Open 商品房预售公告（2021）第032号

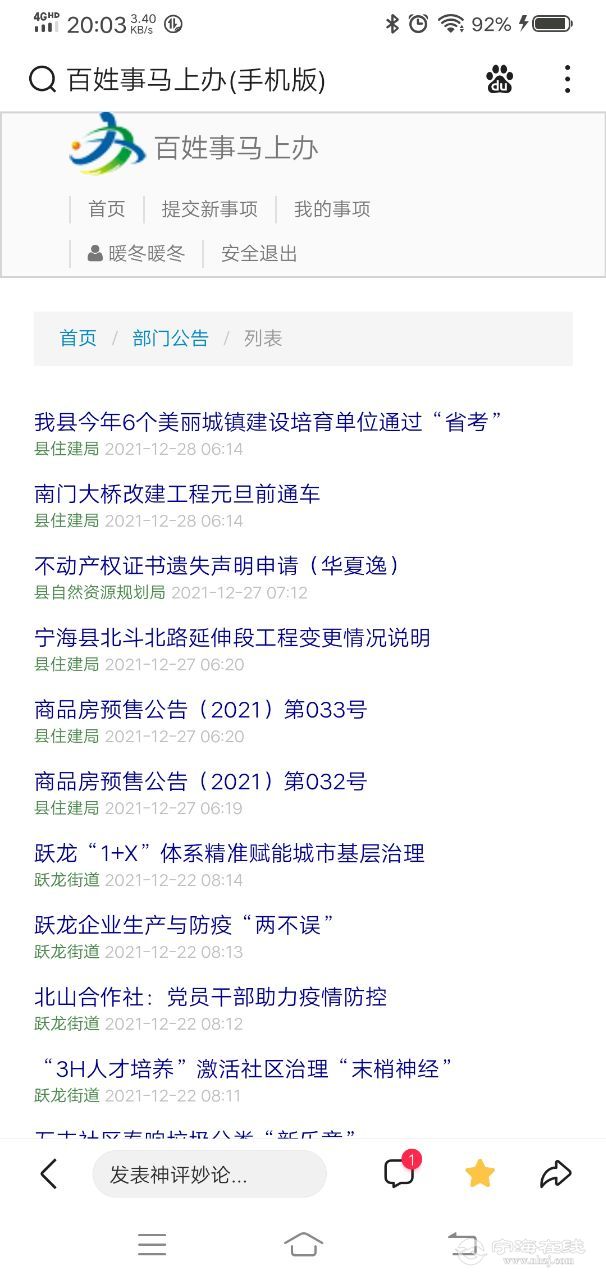[200, 782]
